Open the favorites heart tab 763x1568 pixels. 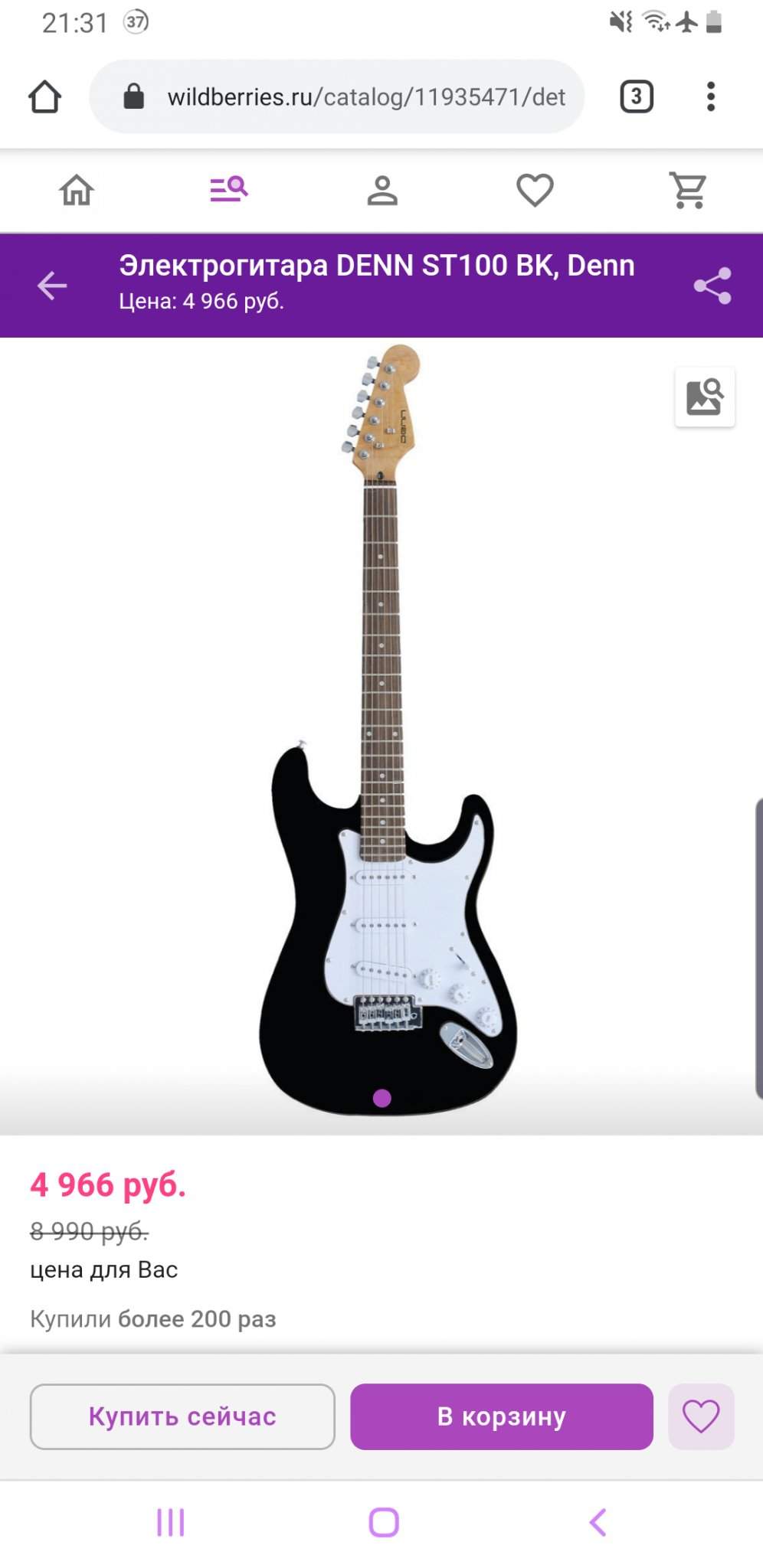535,190
